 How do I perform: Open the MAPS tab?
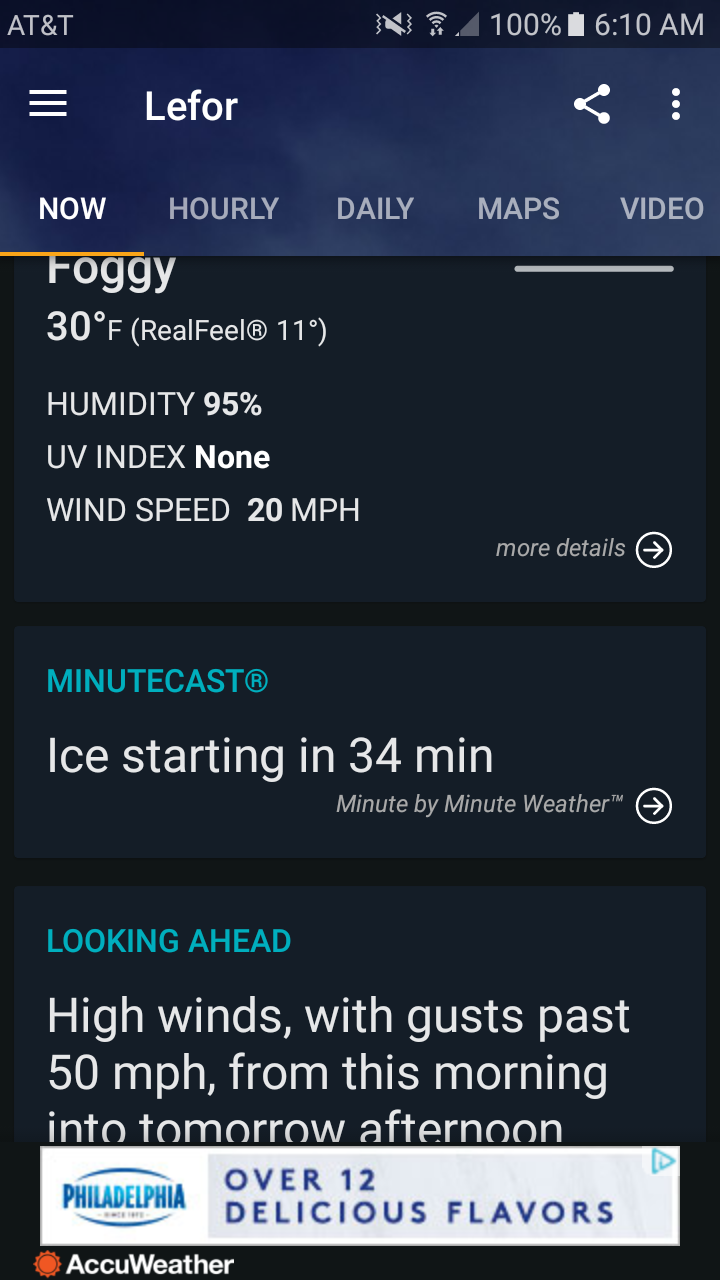(518, 208)
